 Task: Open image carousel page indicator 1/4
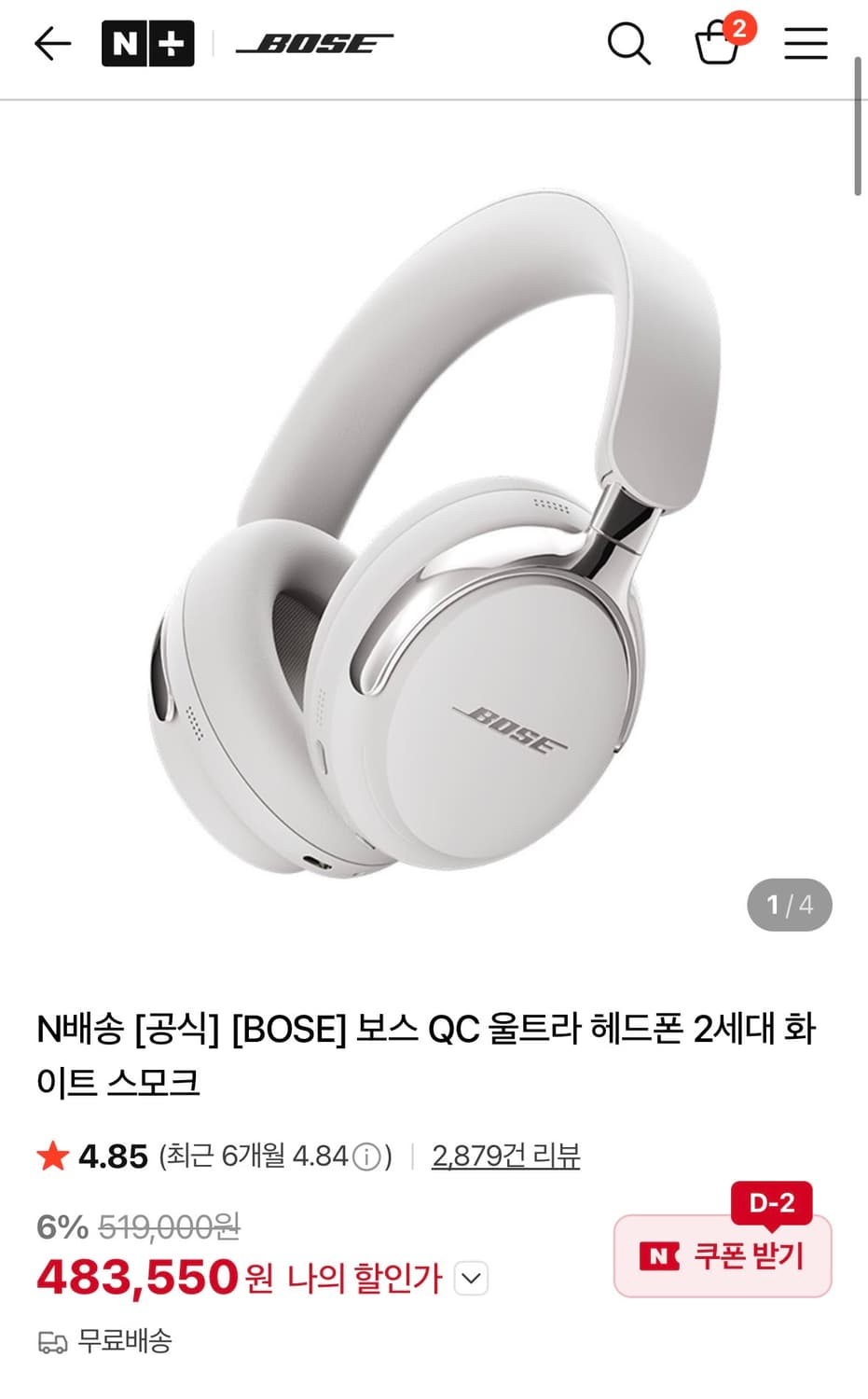tap(789, 904)
